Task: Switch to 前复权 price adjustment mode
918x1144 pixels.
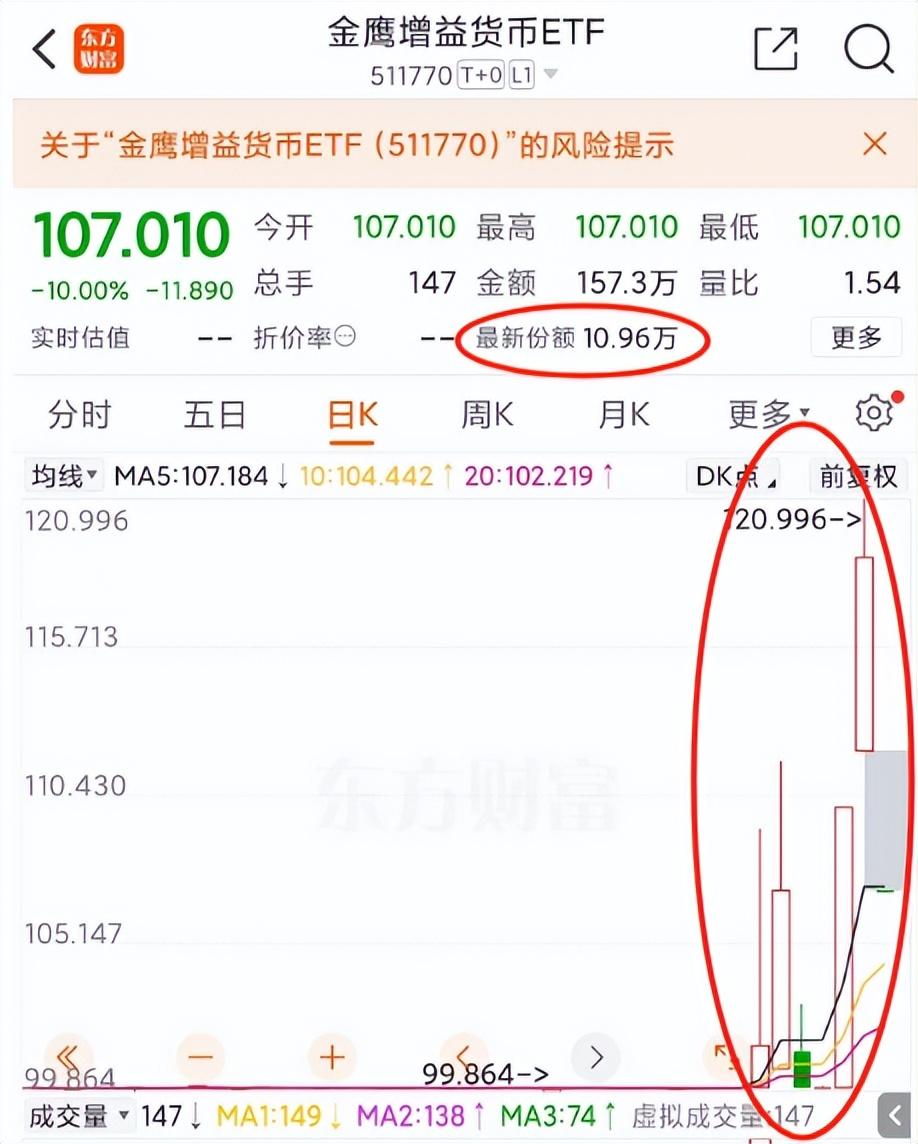Action: (857, 475)
